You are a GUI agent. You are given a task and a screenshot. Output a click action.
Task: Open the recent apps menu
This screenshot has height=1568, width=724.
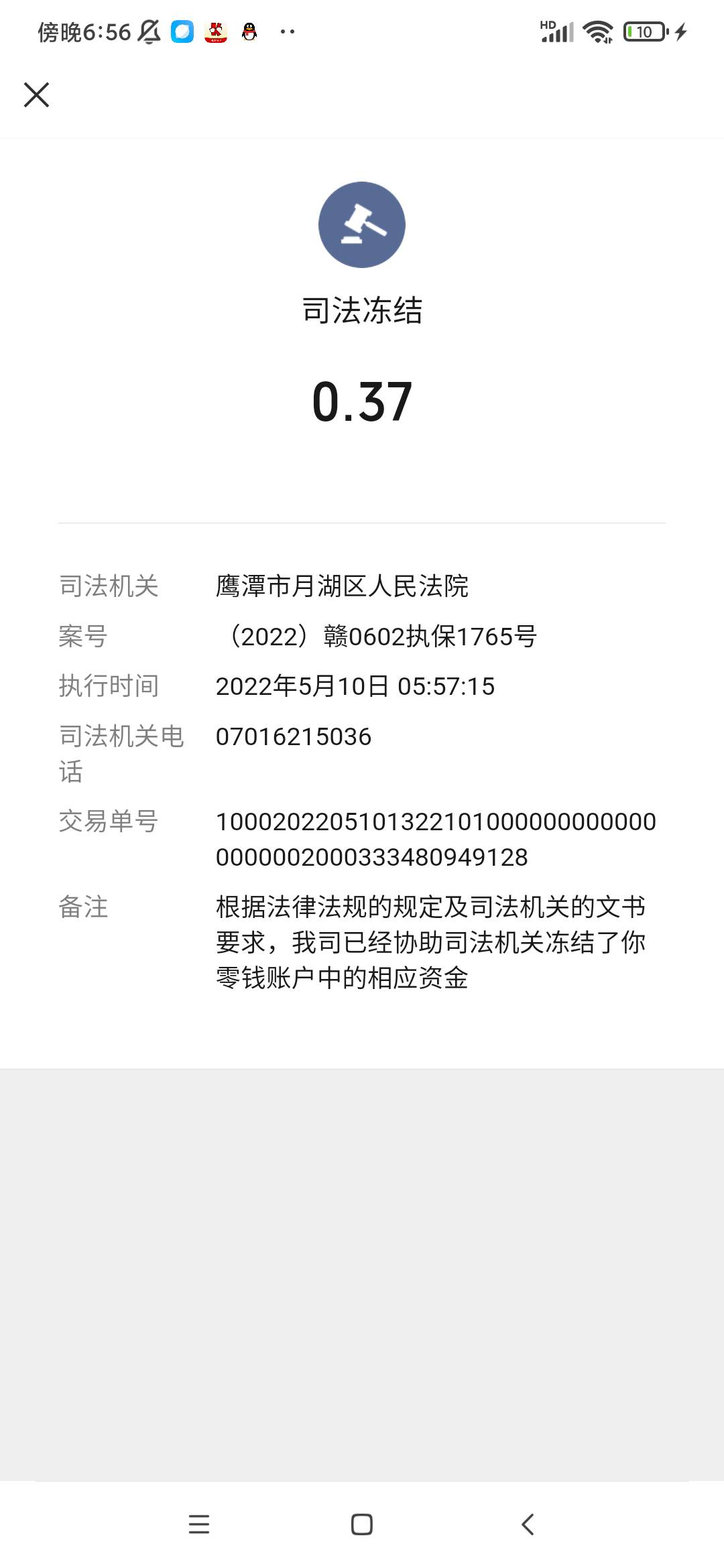[199, 1524]
